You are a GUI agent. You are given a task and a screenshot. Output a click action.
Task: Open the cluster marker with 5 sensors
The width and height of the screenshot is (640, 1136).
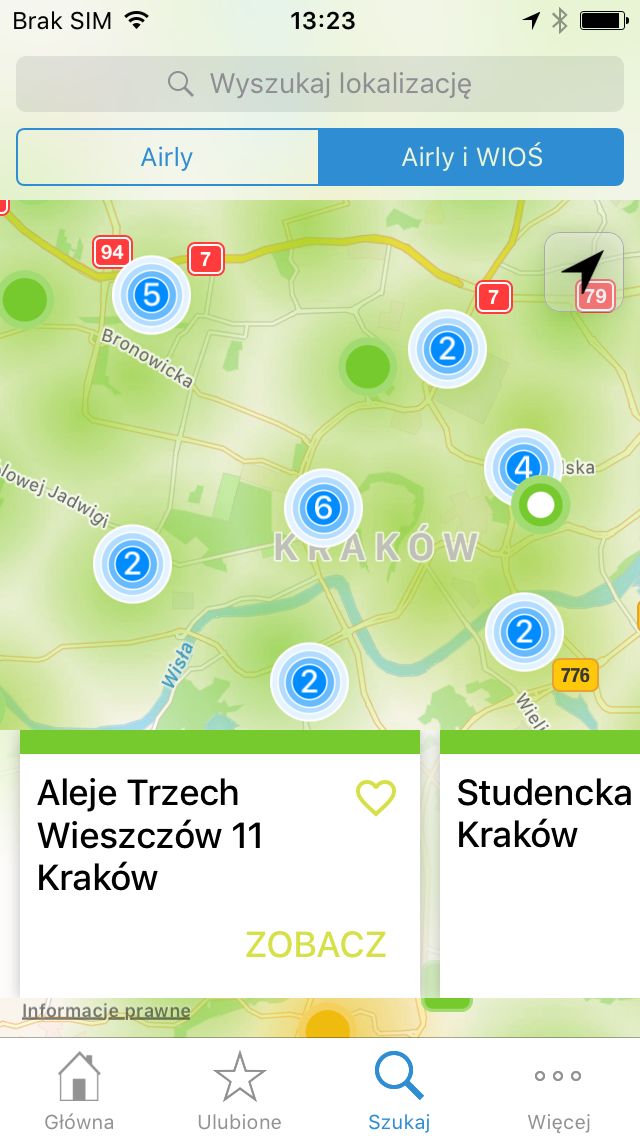(x=151, y=295)
